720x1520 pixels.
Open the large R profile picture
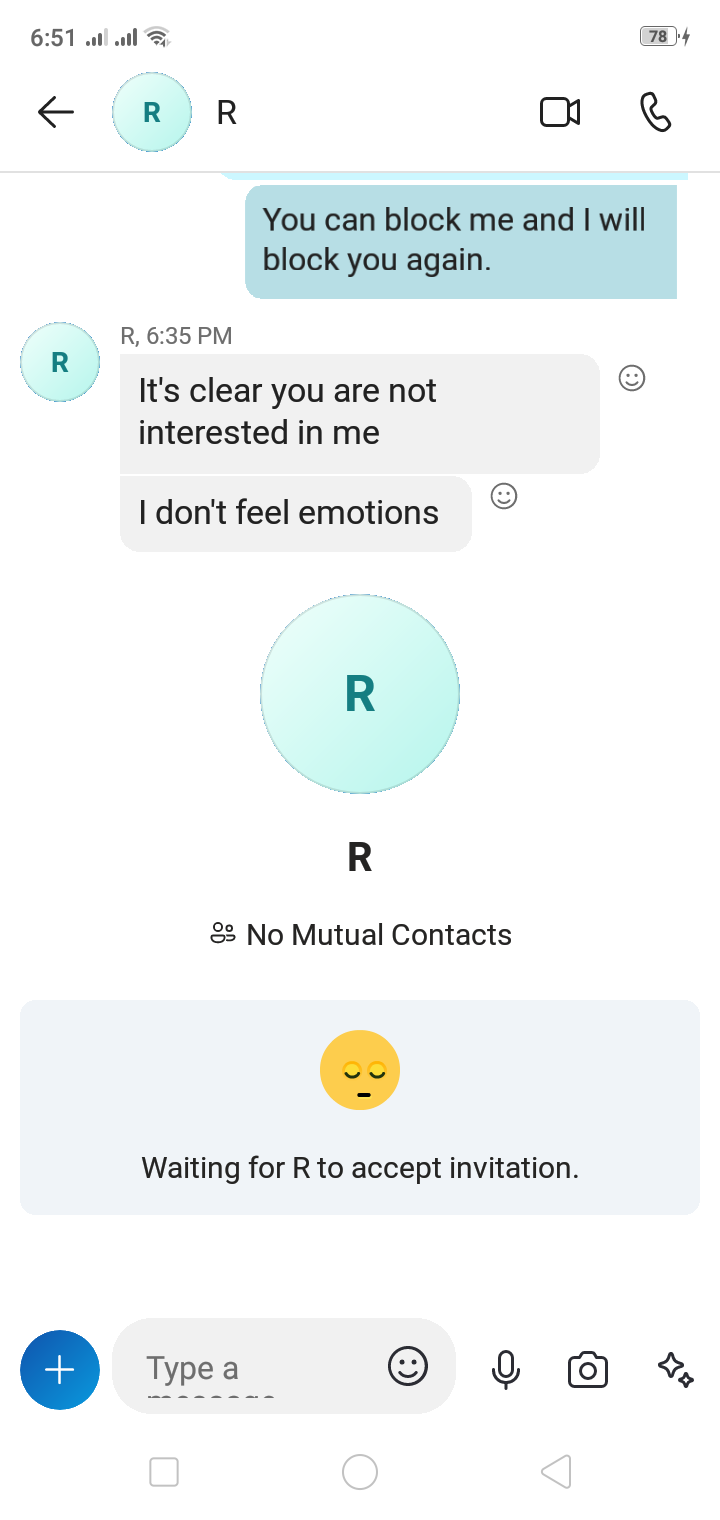[x=360, y=694]
